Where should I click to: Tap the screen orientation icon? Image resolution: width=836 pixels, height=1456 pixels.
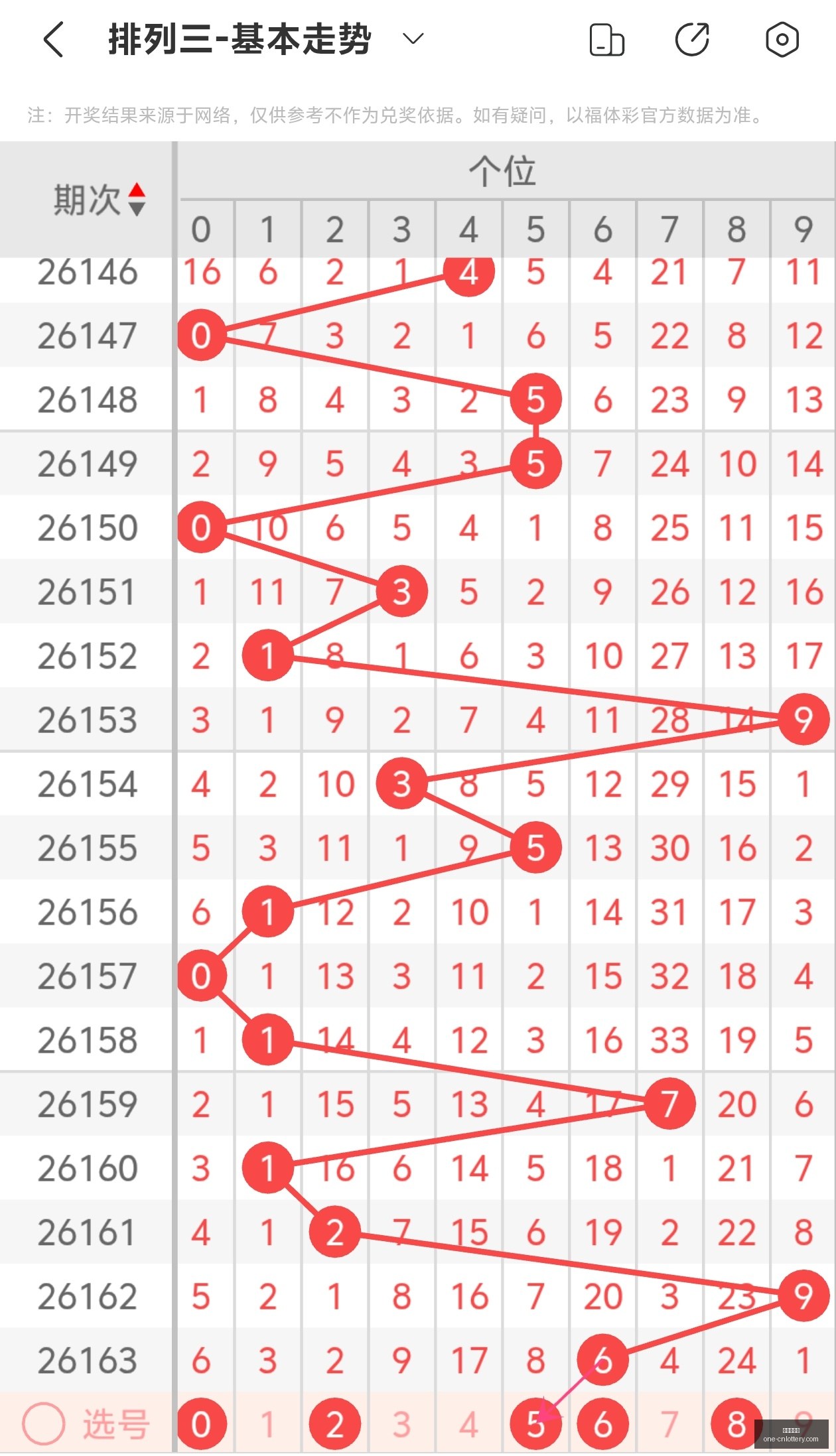606,39
